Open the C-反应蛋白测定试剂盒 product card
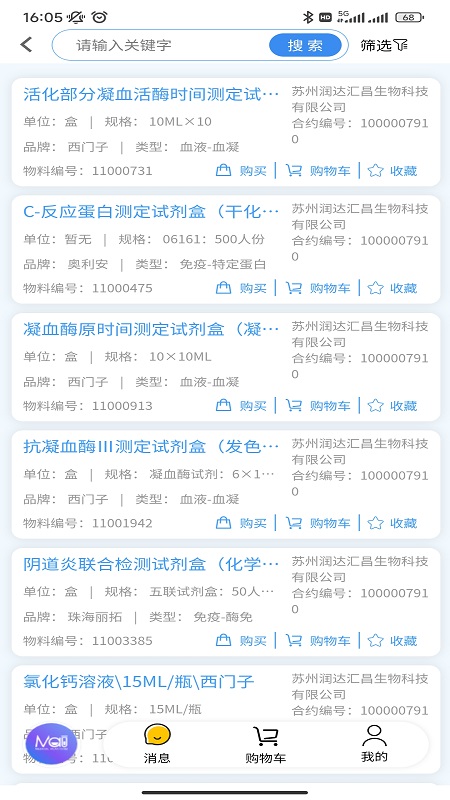Screen dimensions: 450x800 click(x=226, y=249)
